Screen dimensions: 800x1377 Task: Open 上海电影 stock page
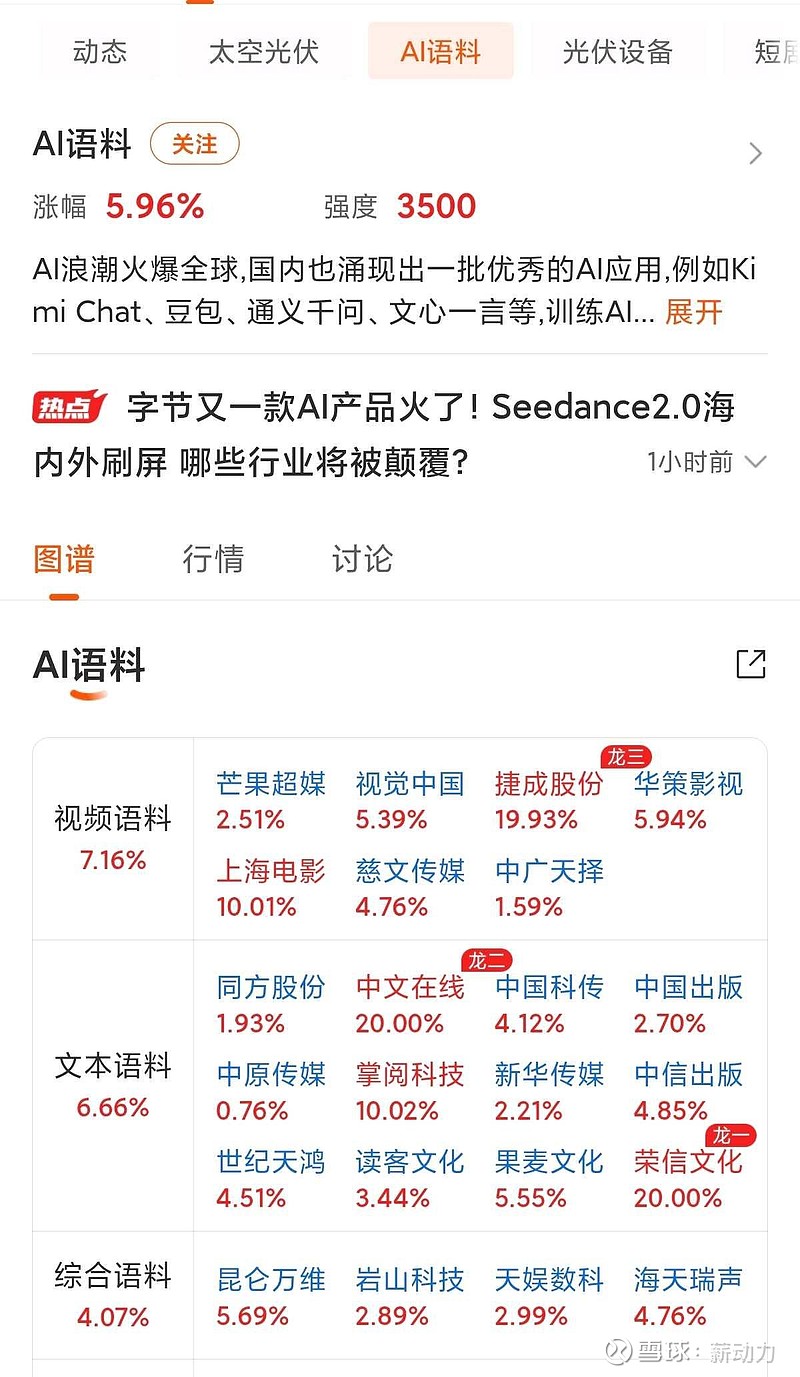pos(271,888)
